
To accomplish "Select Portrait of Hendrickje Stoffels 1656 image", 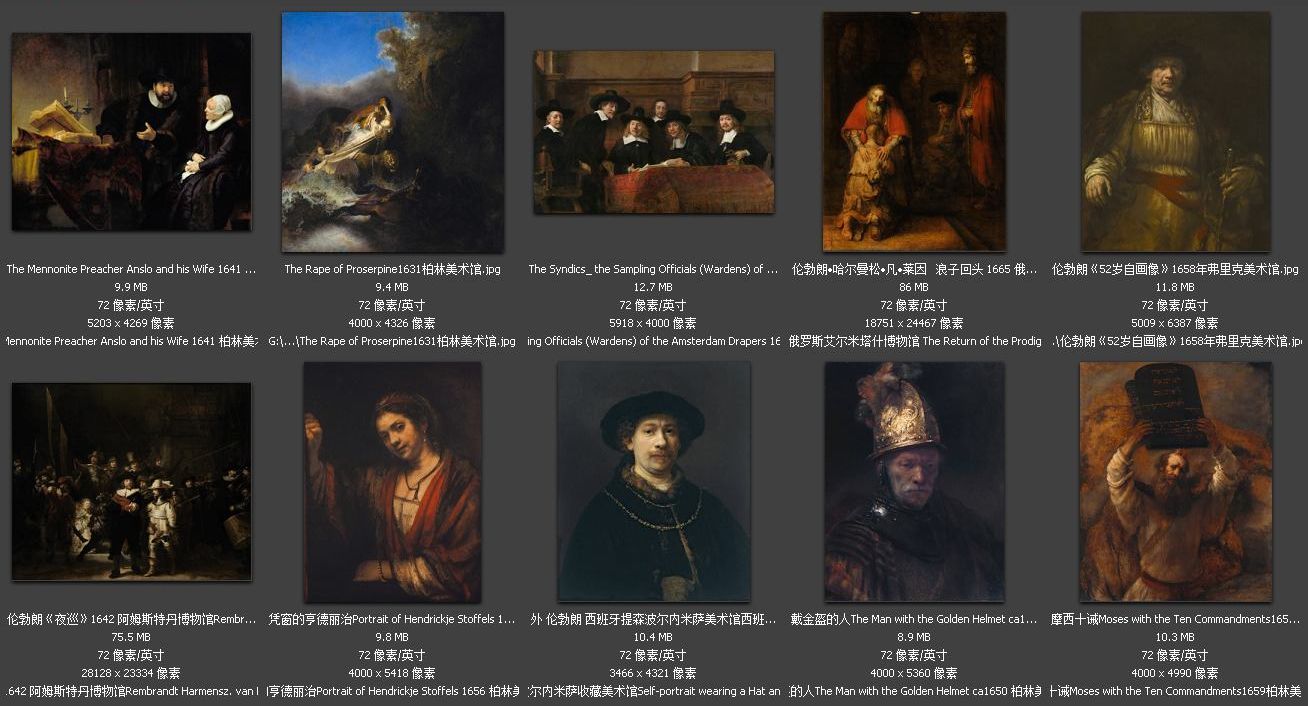I will [x=392, y=482].
